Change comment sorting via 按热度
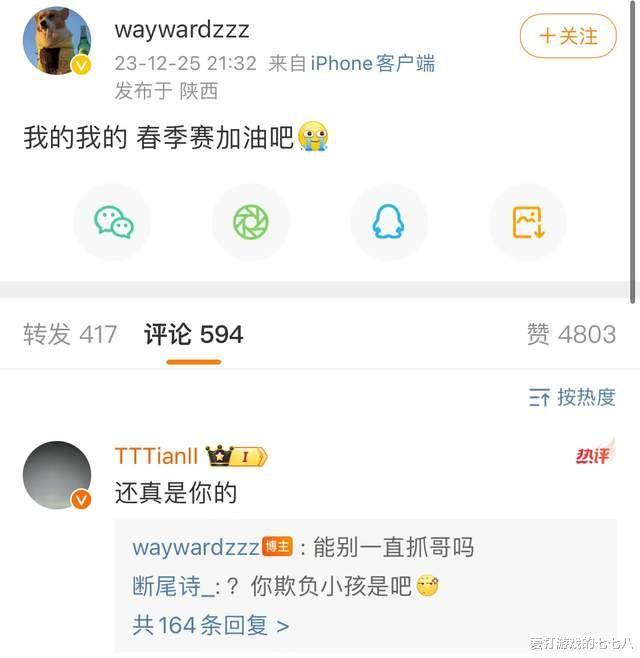 click(572, 397)
